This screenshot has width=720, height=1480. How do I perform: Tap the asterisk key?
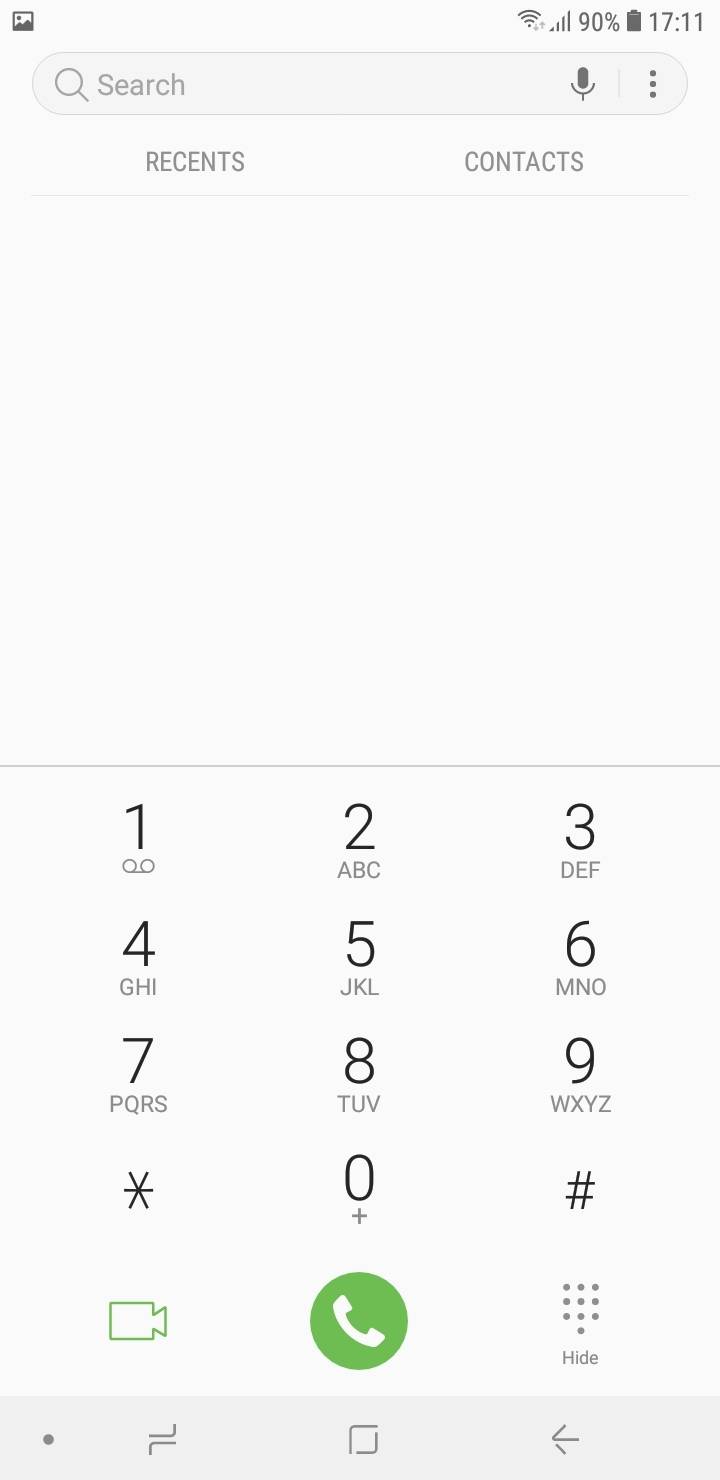[x=138, y=1191]
